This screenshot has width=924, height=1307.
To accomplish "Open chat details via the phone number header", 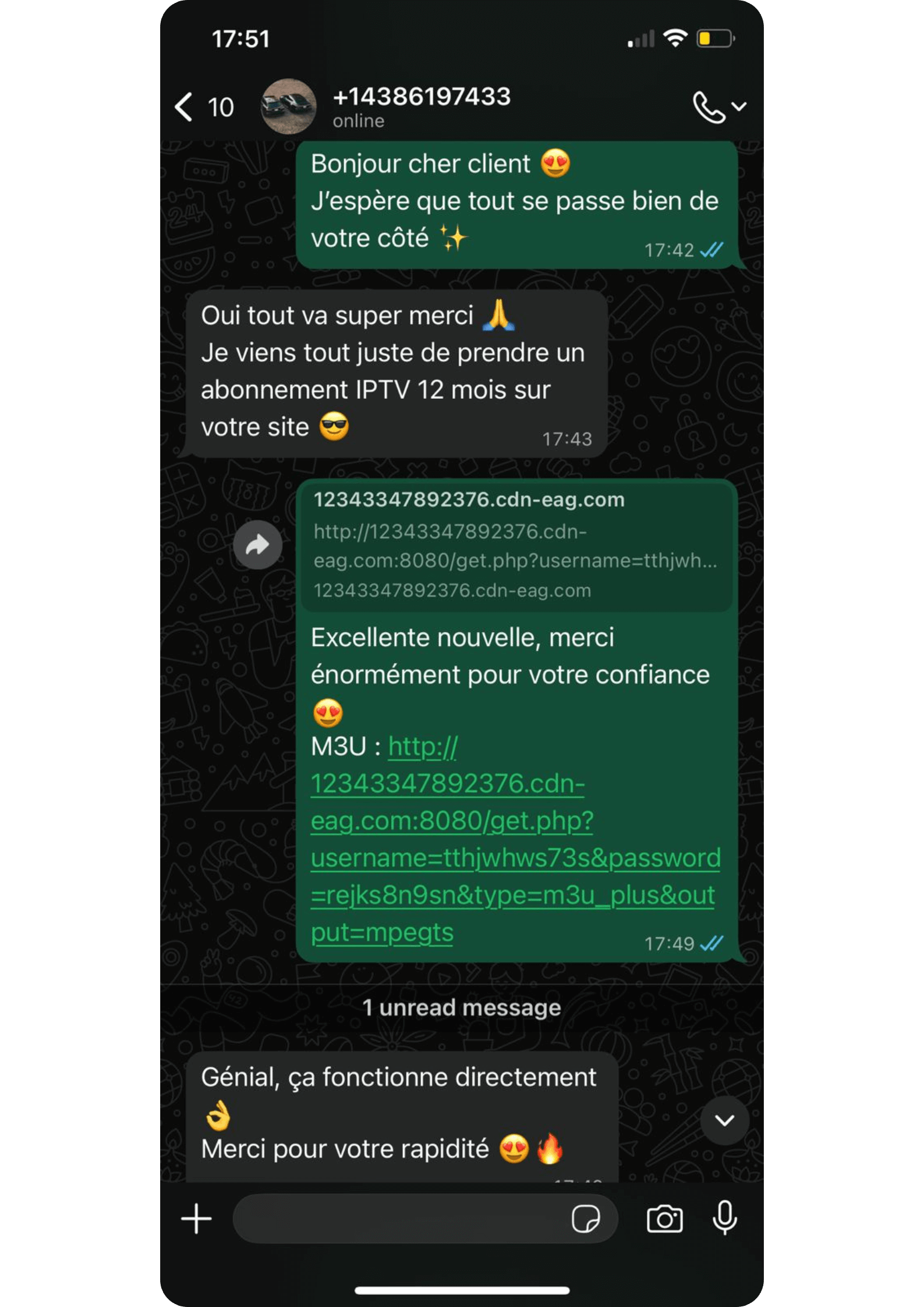I will [x=422, y=97].
